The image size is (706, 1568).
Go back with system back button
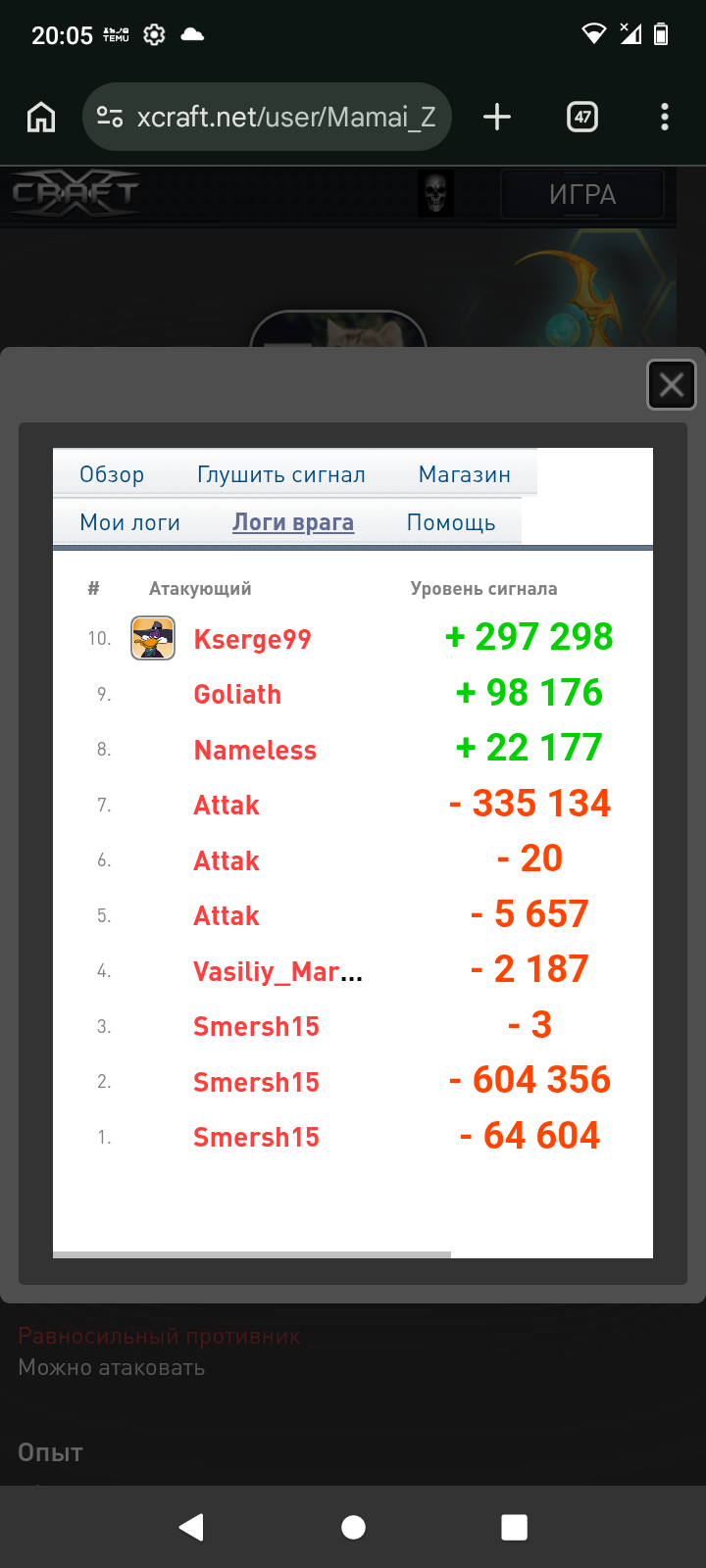tap(192, 1527)
